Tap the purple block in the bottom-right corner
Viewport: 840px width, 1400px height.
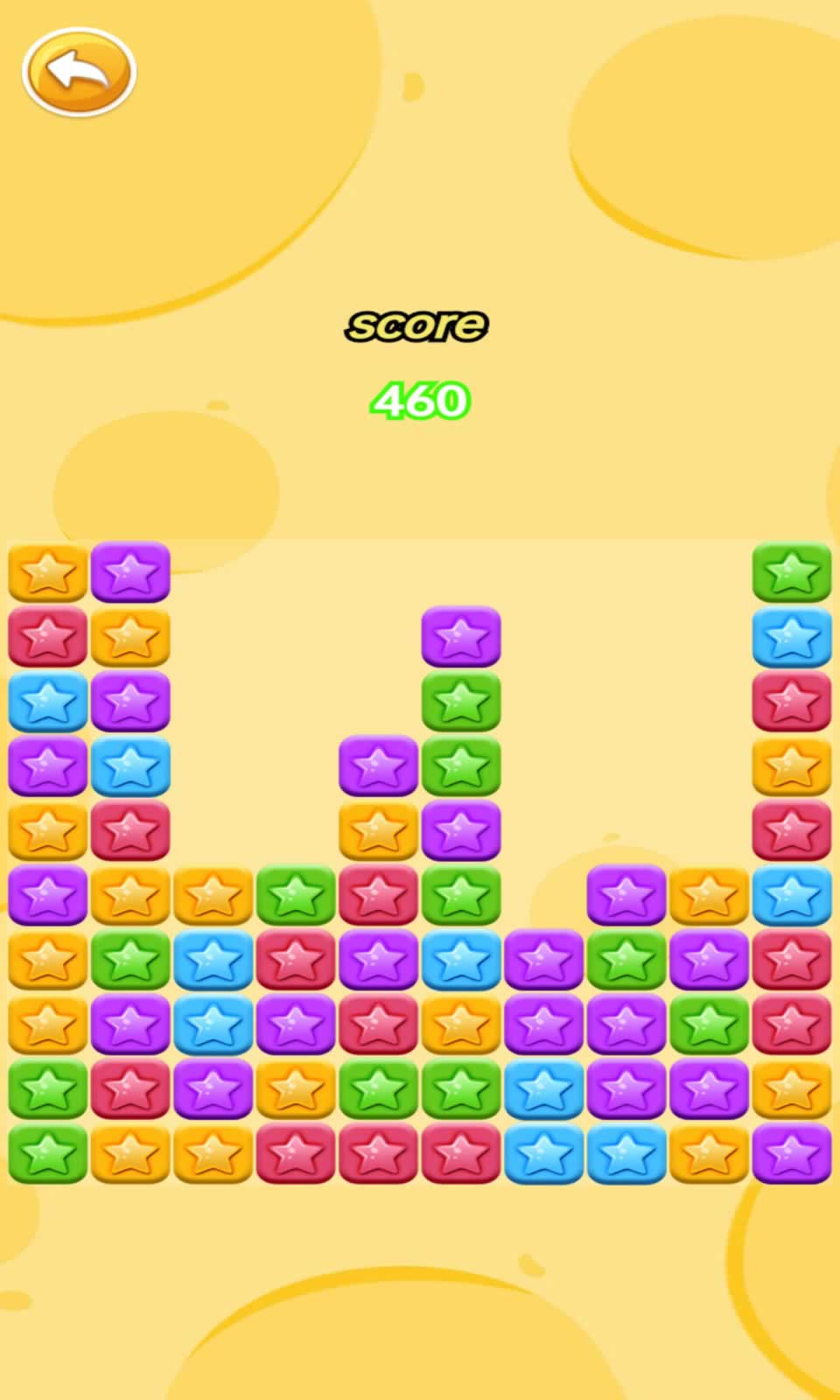pyautogui.click(x=792, y=1153)
